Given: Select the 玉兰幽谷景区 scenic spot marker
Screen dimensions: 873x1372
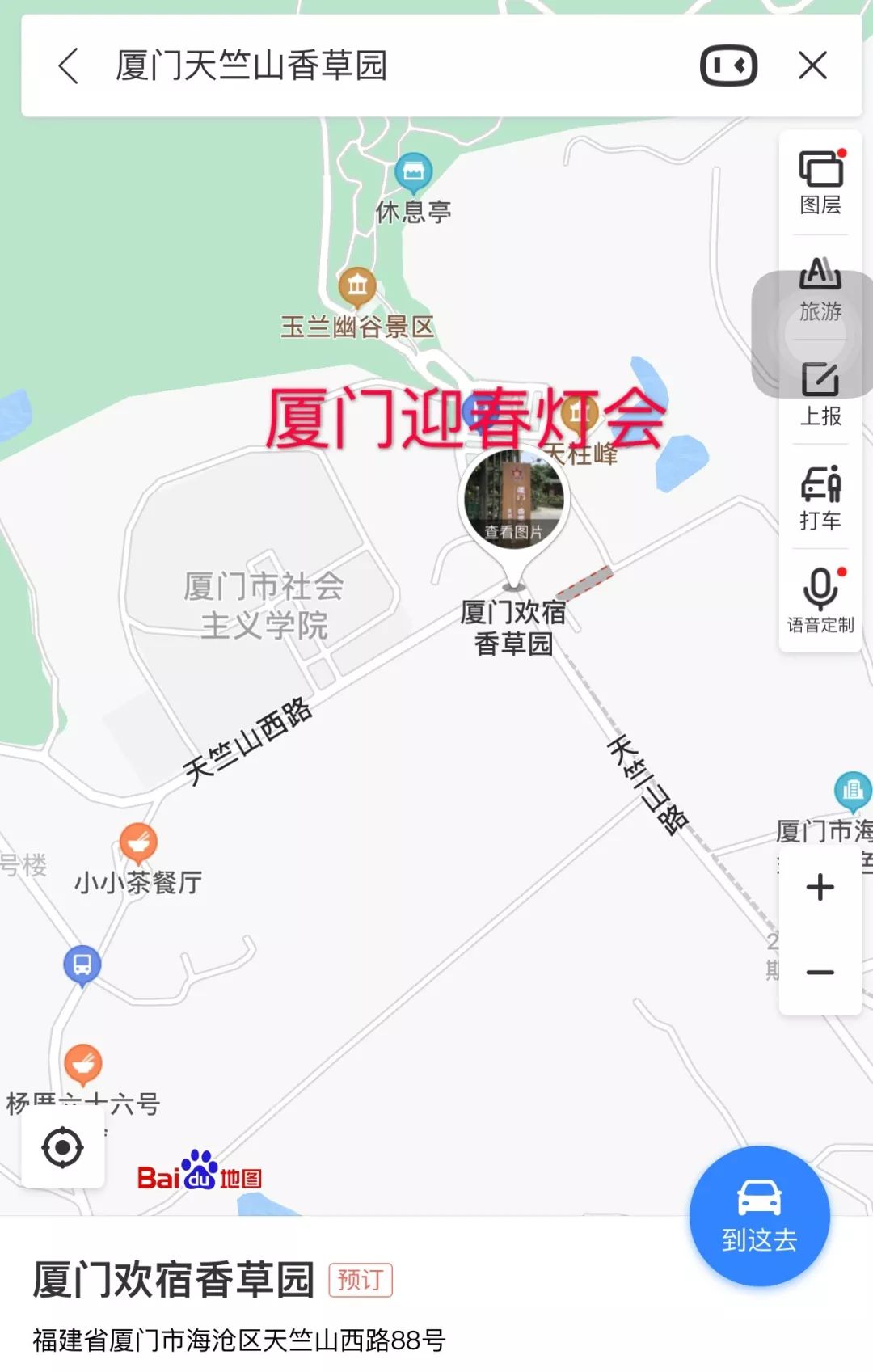Looking at the screenshot, I should pyautogui.click(x=356, y=286).
